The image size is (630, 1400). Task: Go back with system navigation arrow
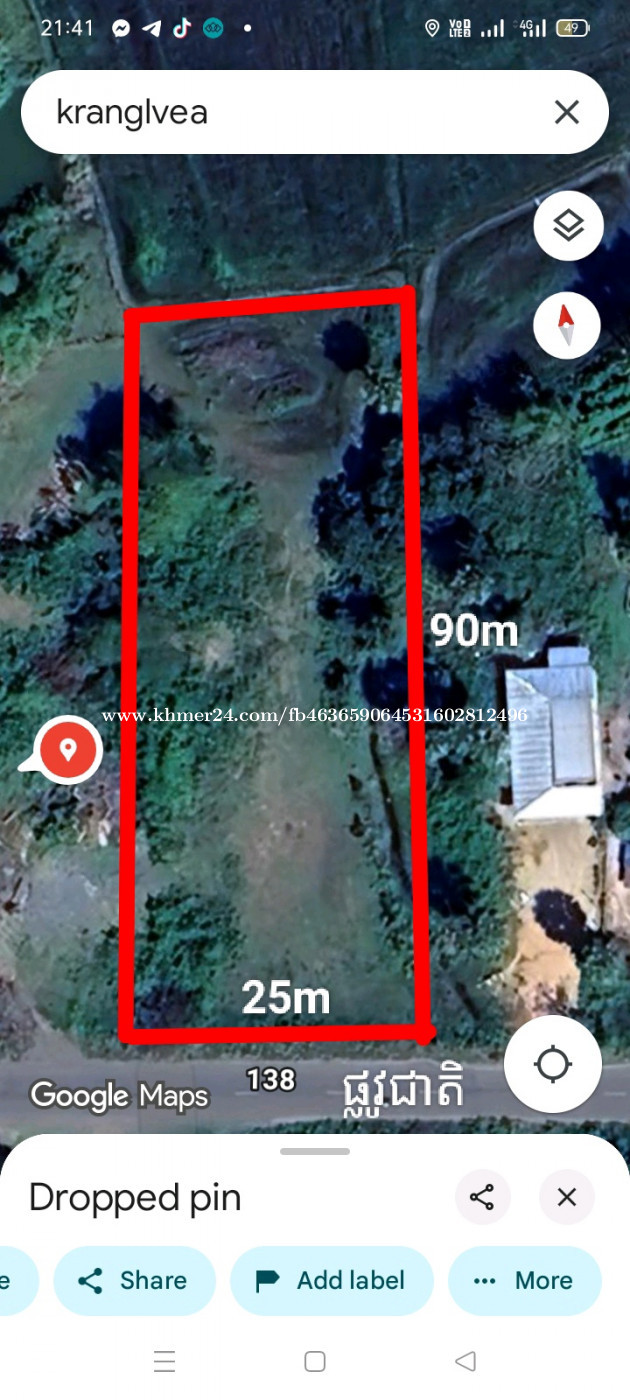(x=465, y=1361)
